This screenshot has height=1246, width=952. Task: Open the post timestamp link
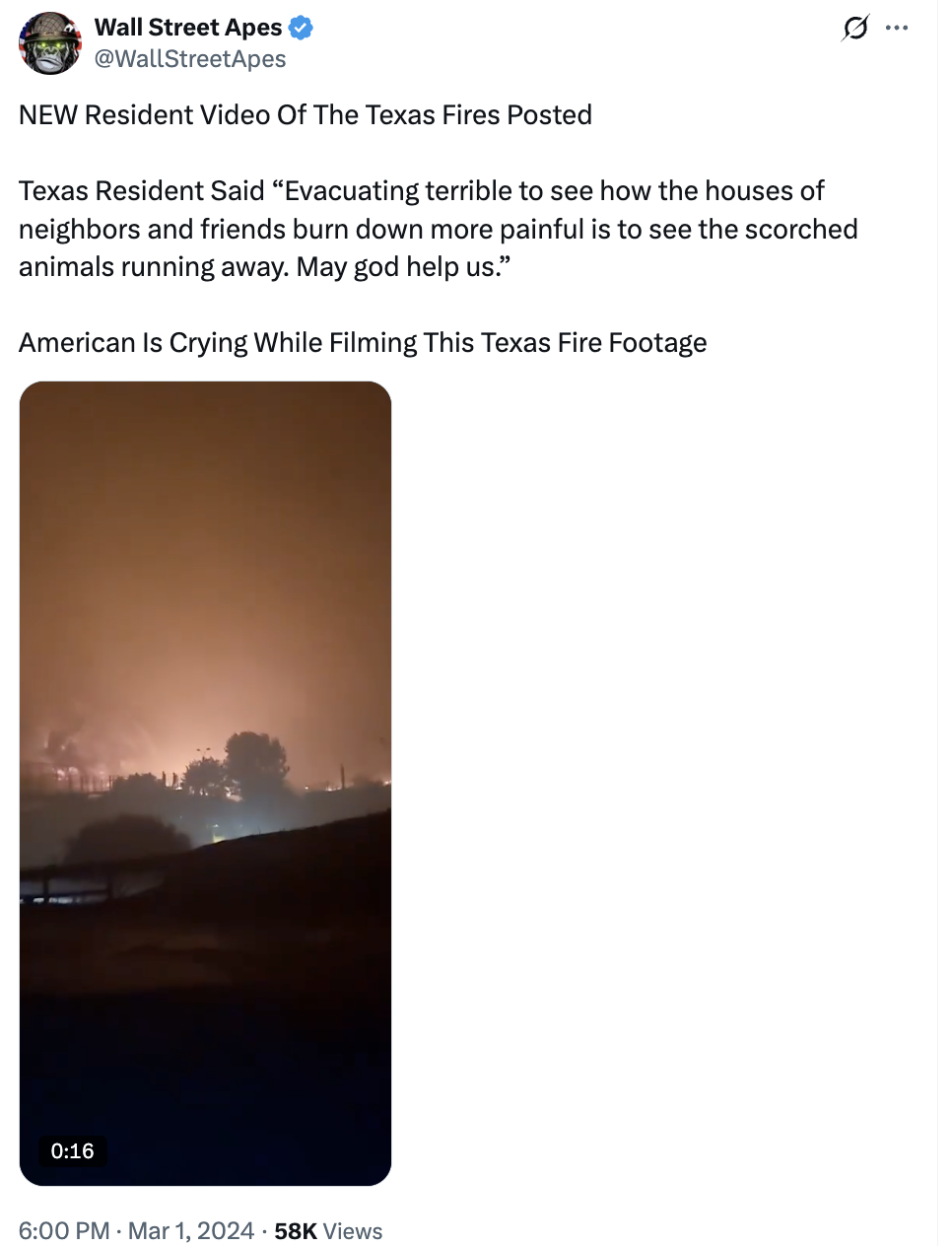(136, 1230)
